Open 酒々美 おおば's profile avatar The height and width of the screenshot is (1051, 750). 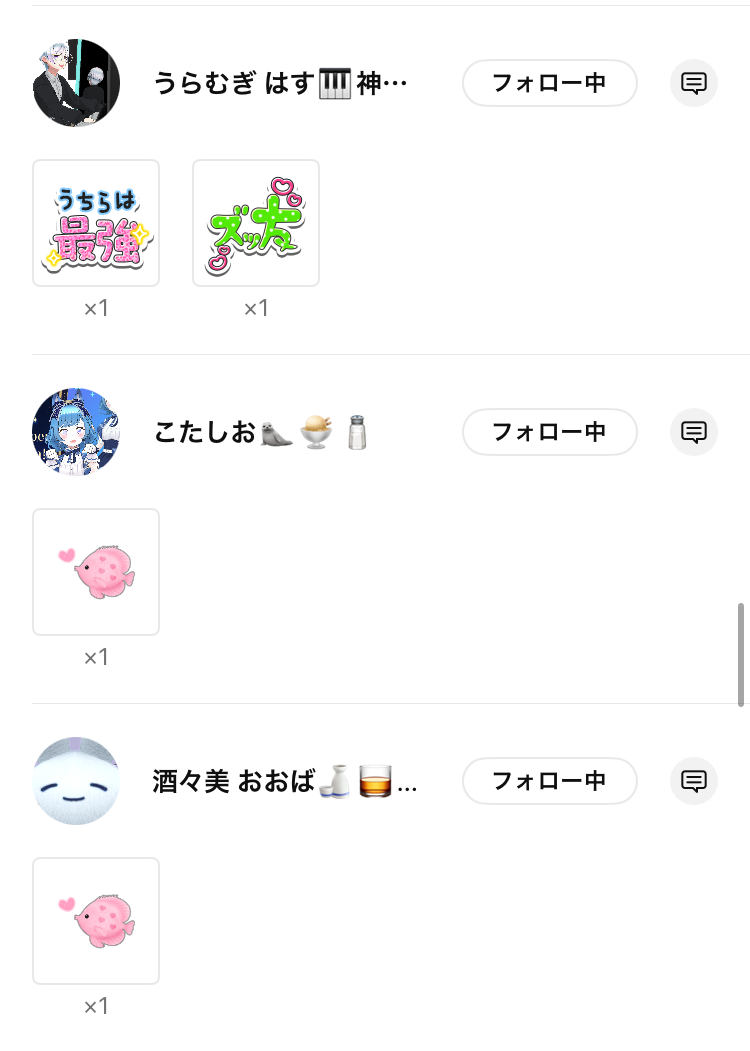coord(76,781)
